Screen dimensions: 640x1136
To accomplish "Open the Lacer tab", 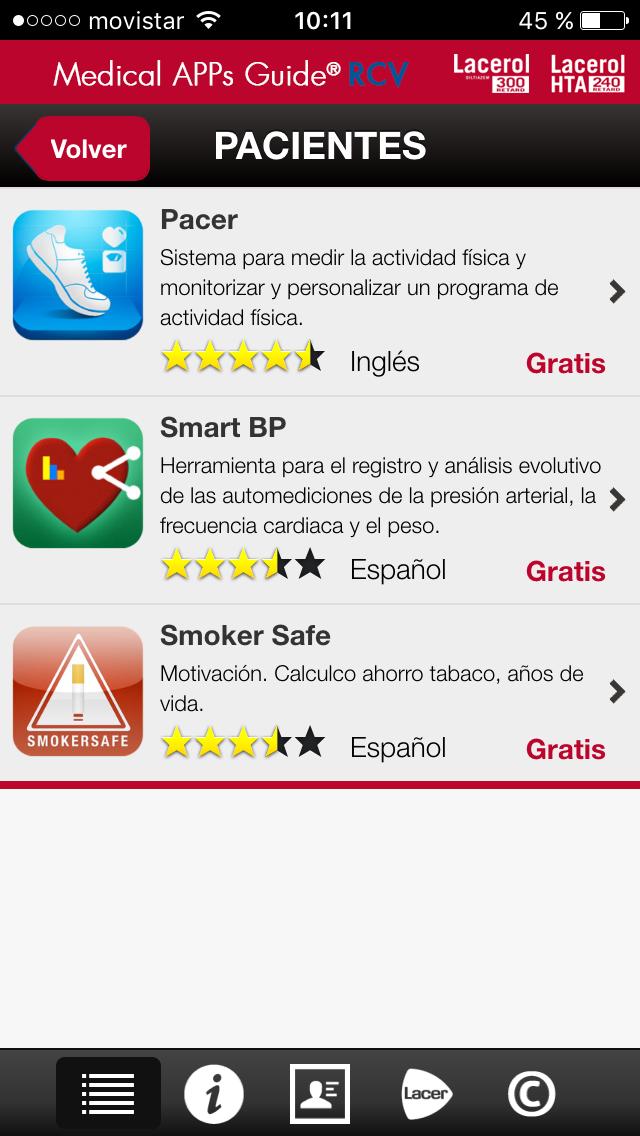I will 426,1093.
